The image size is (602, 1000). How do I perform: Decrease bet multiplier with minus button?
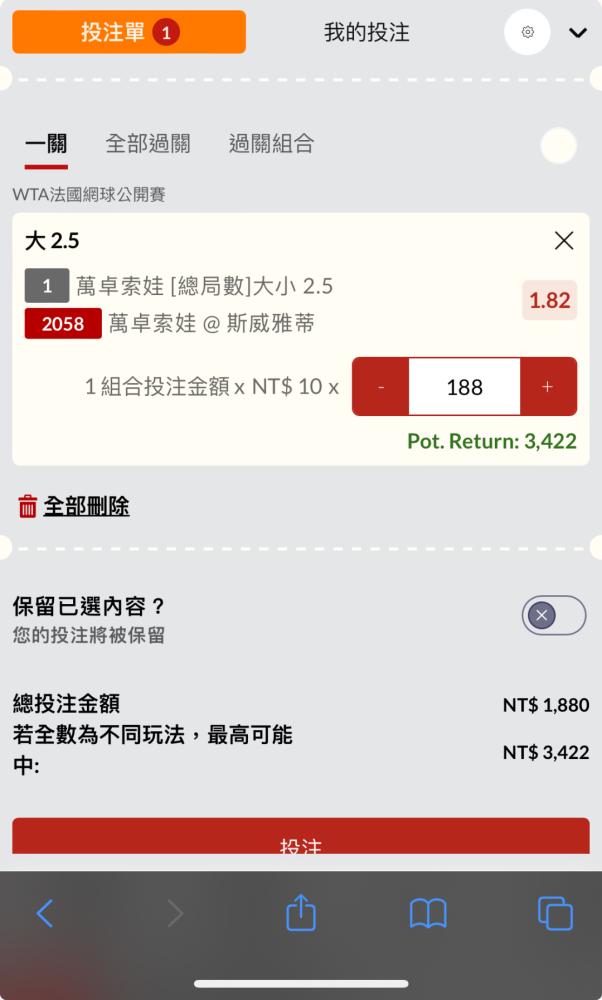tap(381, 387)
